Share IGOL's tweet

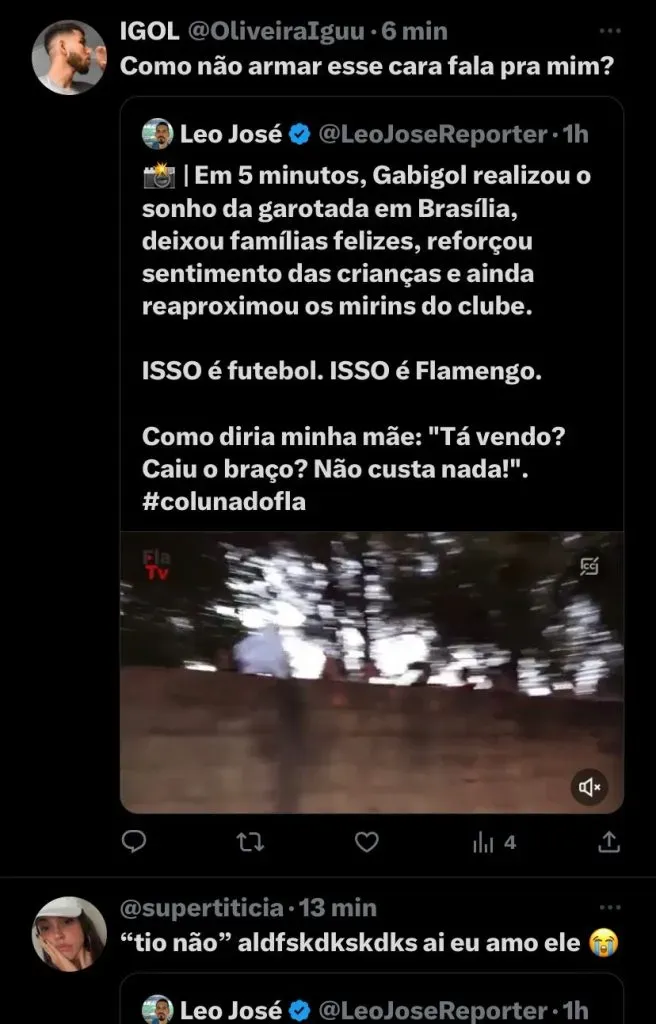click(x=608, y=843)
